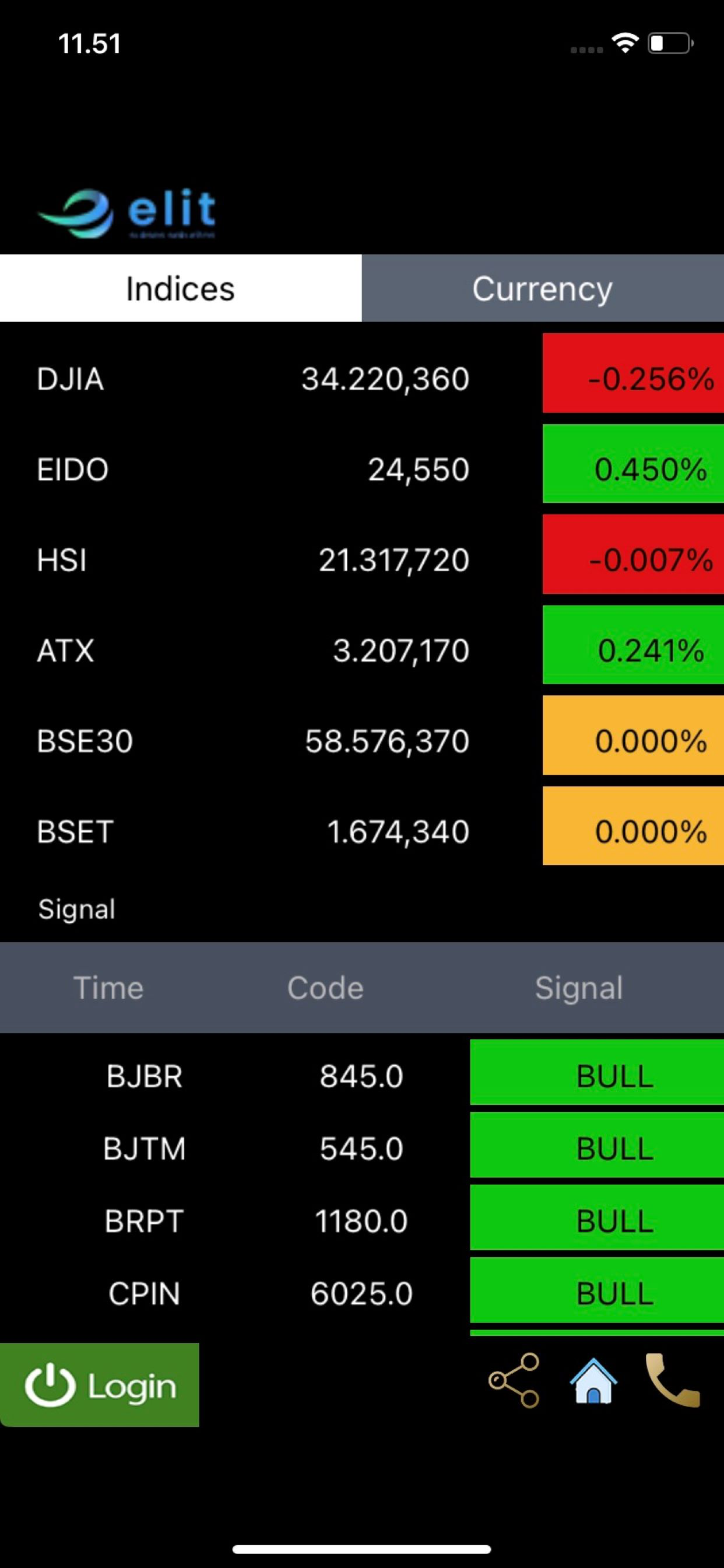724x1568 pixels.
Task: Select the Indices tab
Action: 181,288
